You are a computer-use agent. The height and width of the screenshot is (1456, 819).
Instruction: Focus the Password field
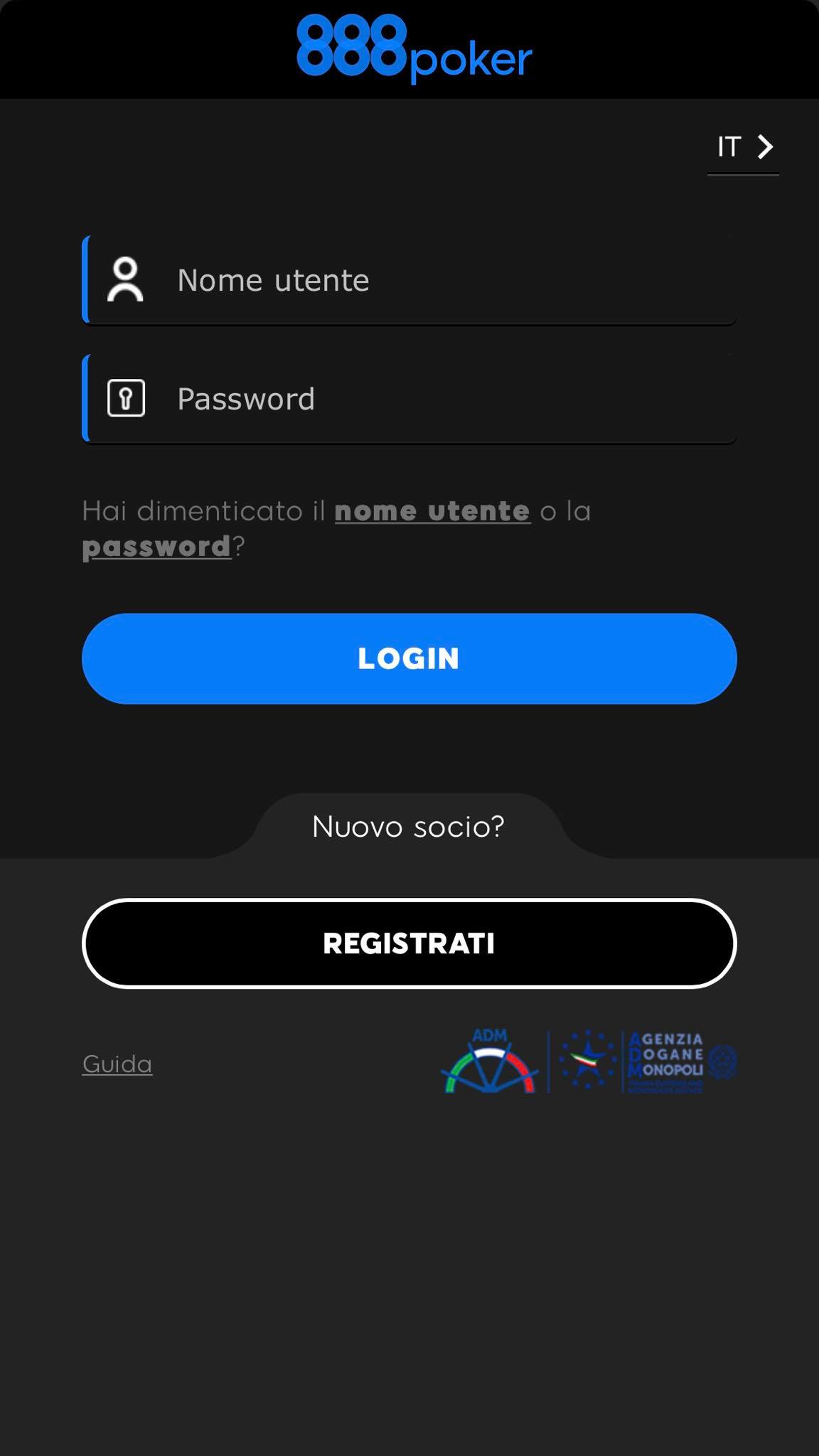(x=409, y=399)
